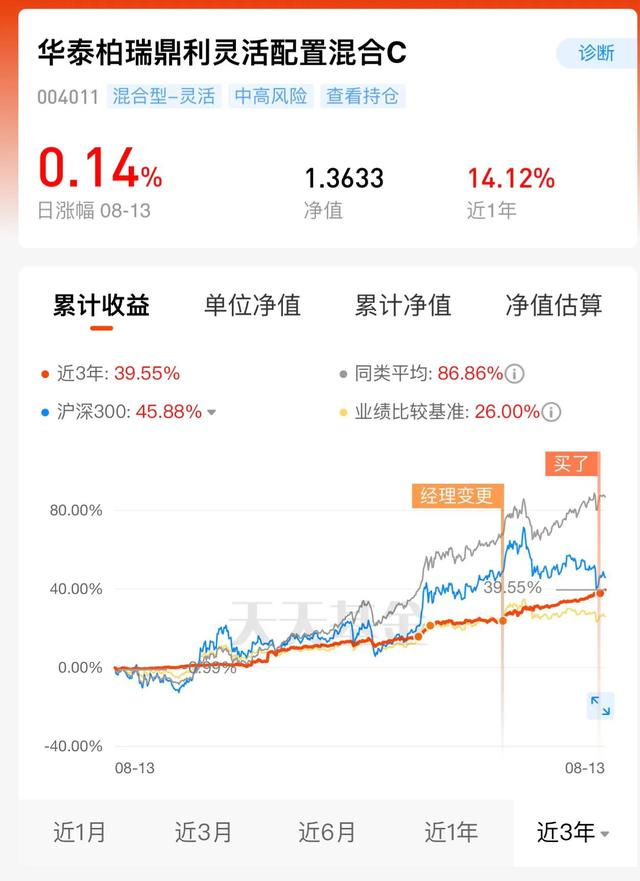The height and width of the screenshot is (881, 640).
Task: Tap the 查看持仓 holdings link
Action: click(362, 96)
